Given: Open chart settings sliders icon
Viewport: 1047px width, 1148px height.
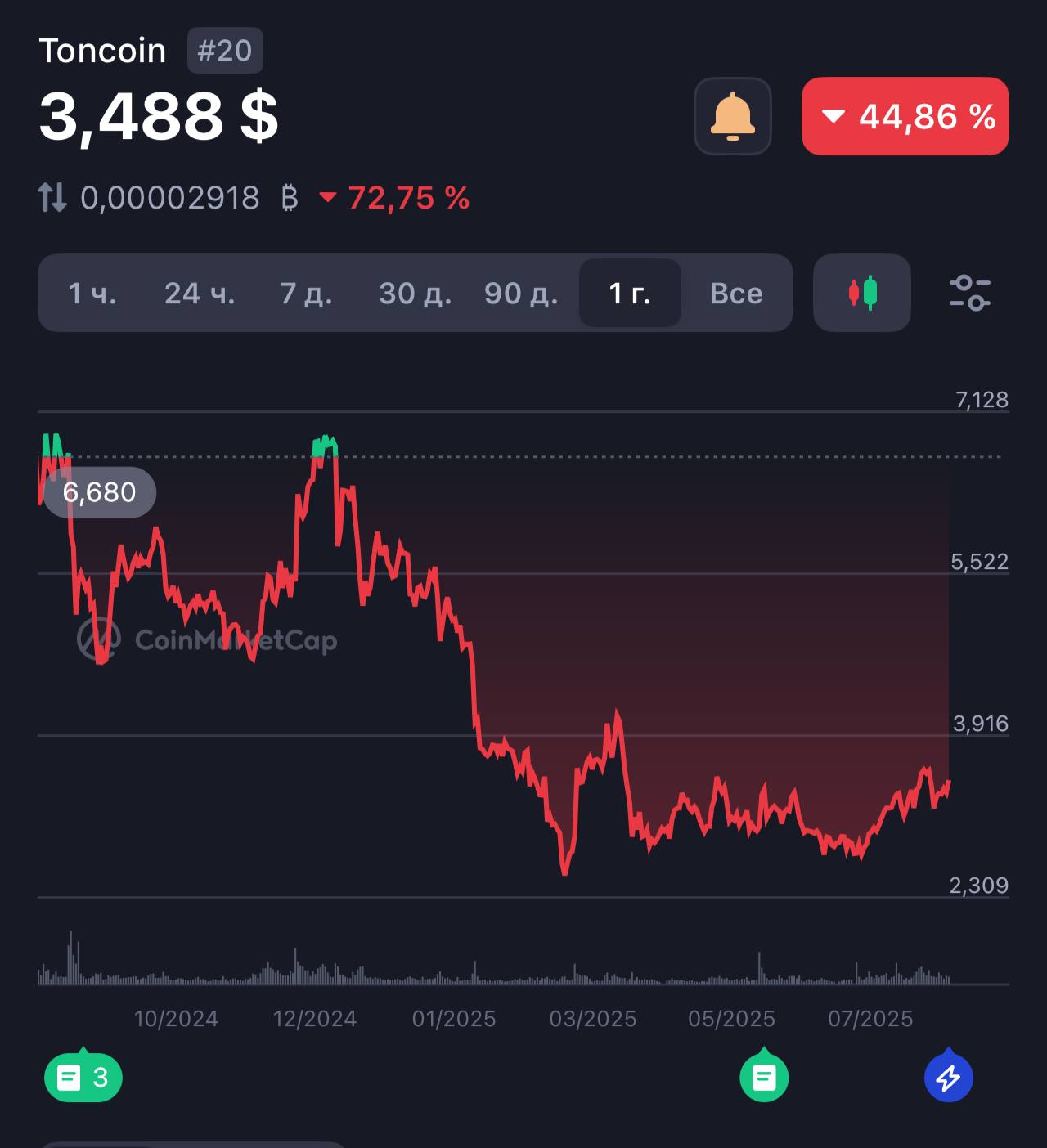Looking at the screenshot, I should coord(970,293).
